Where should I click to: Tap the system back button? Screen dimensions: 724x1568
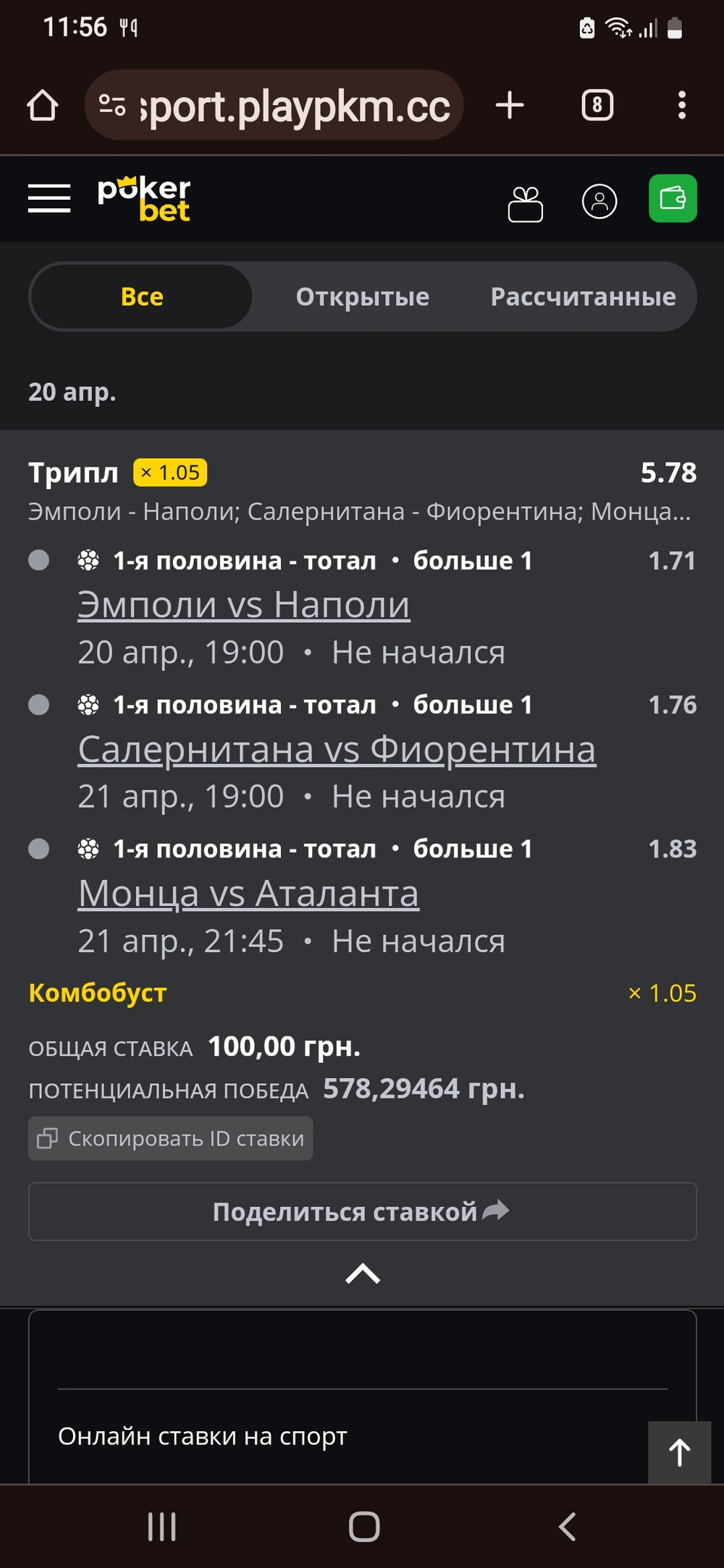click(x=568, y=1527)
